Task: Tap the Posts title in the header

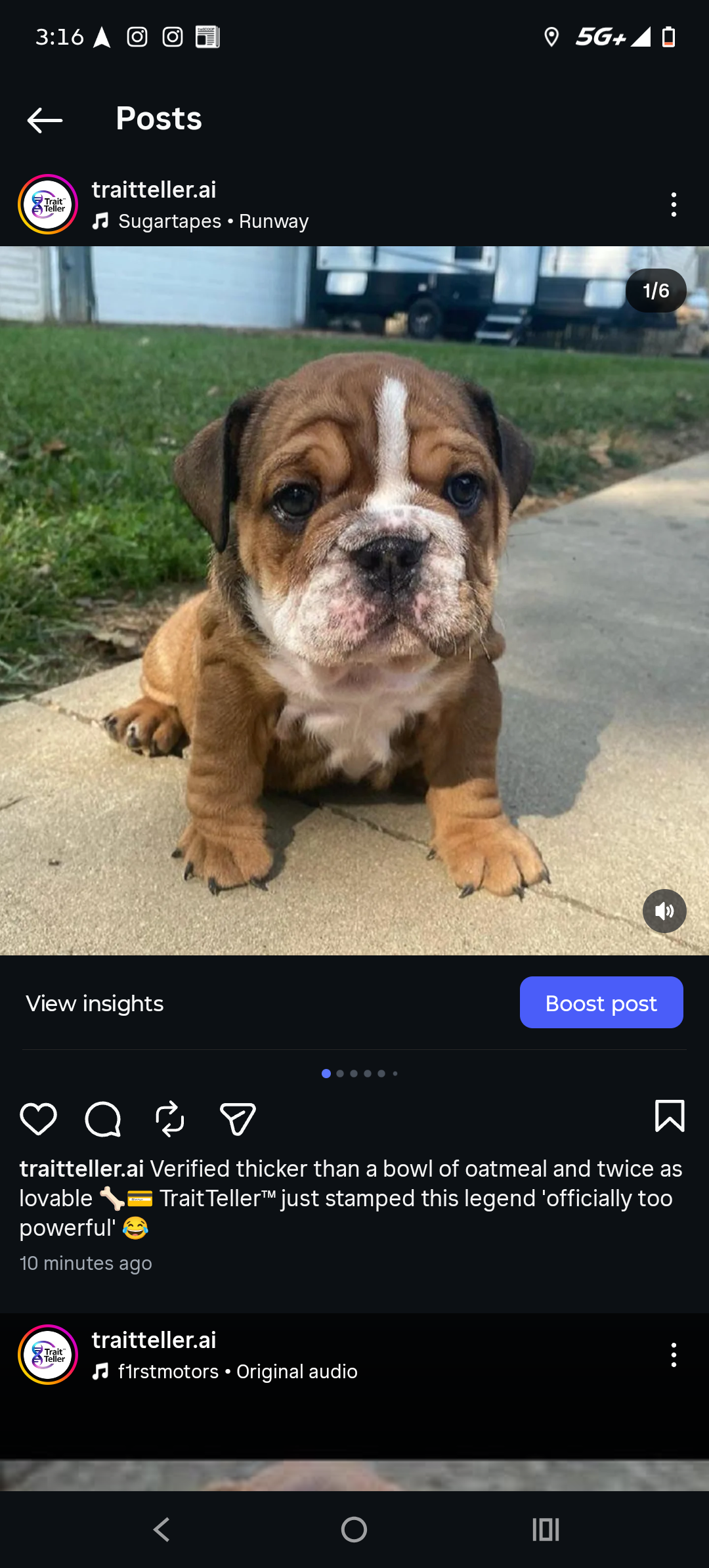Action: click(158, 119)
